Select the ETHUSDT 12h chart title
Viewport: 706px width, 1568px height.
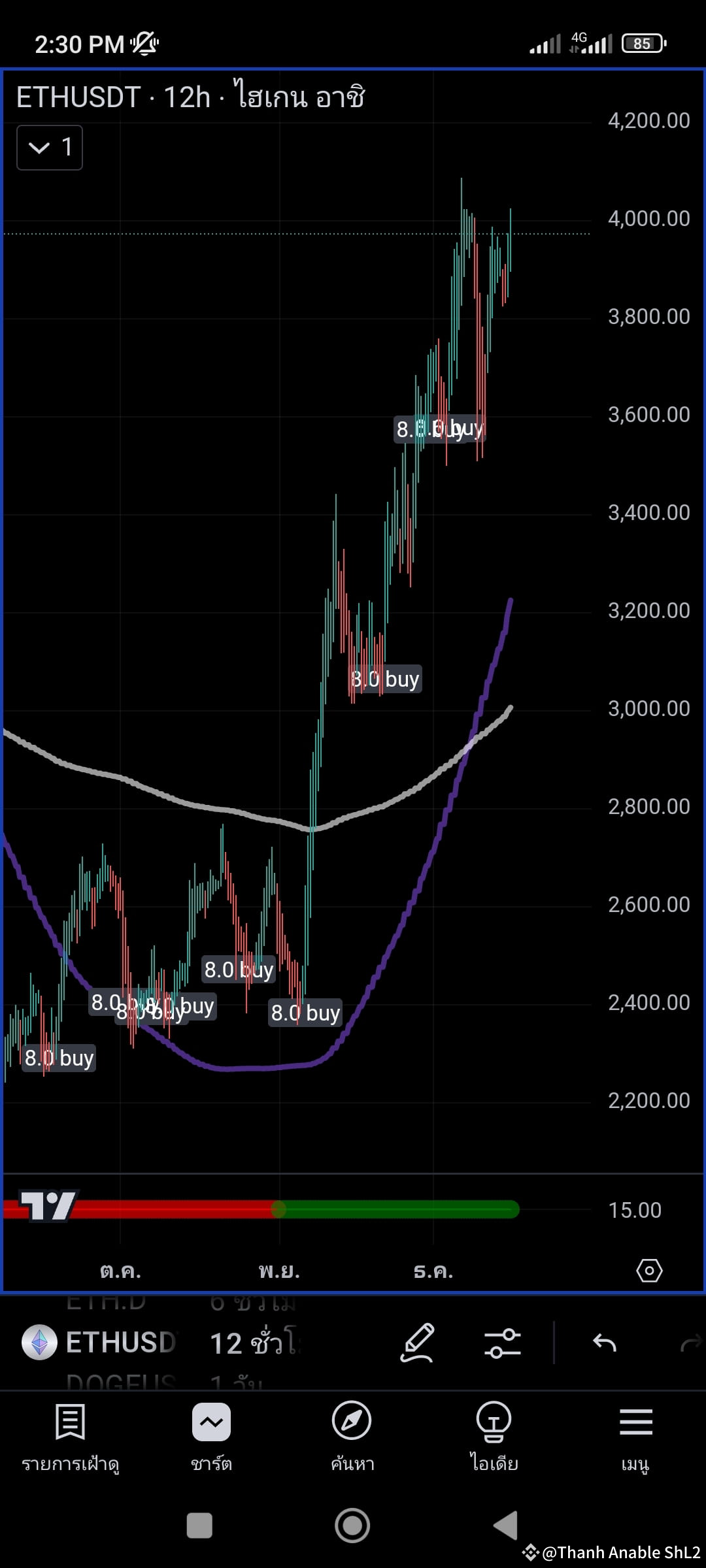[x=190, y=96]
